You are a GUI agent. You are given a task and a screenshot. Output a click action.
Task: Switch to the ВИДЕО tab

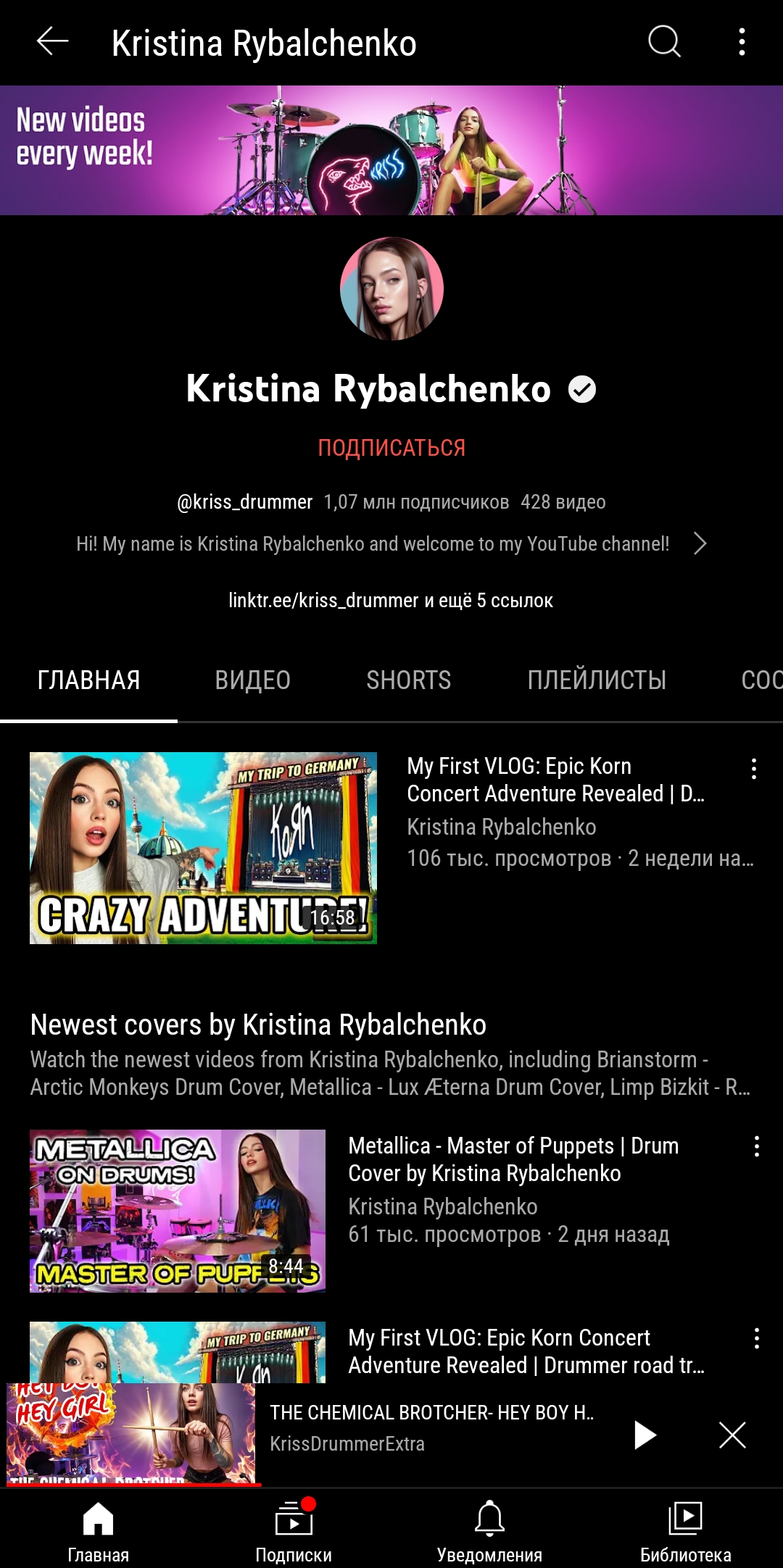tap(253, 680)
